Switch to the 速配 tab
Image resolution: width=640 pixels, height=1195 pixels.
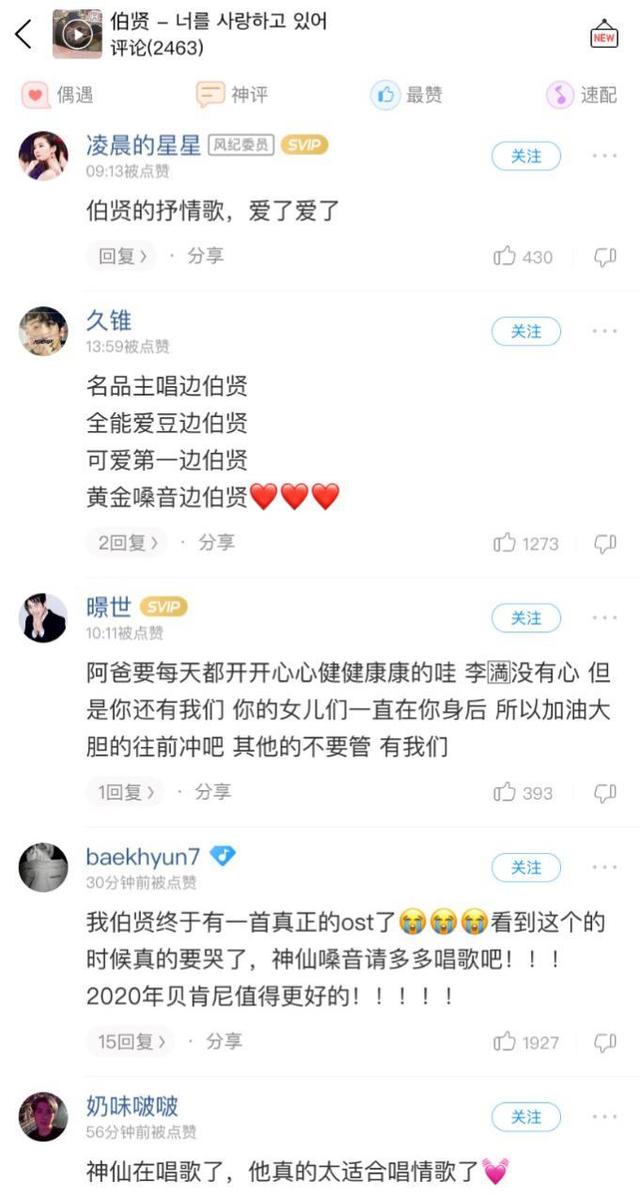582,95
